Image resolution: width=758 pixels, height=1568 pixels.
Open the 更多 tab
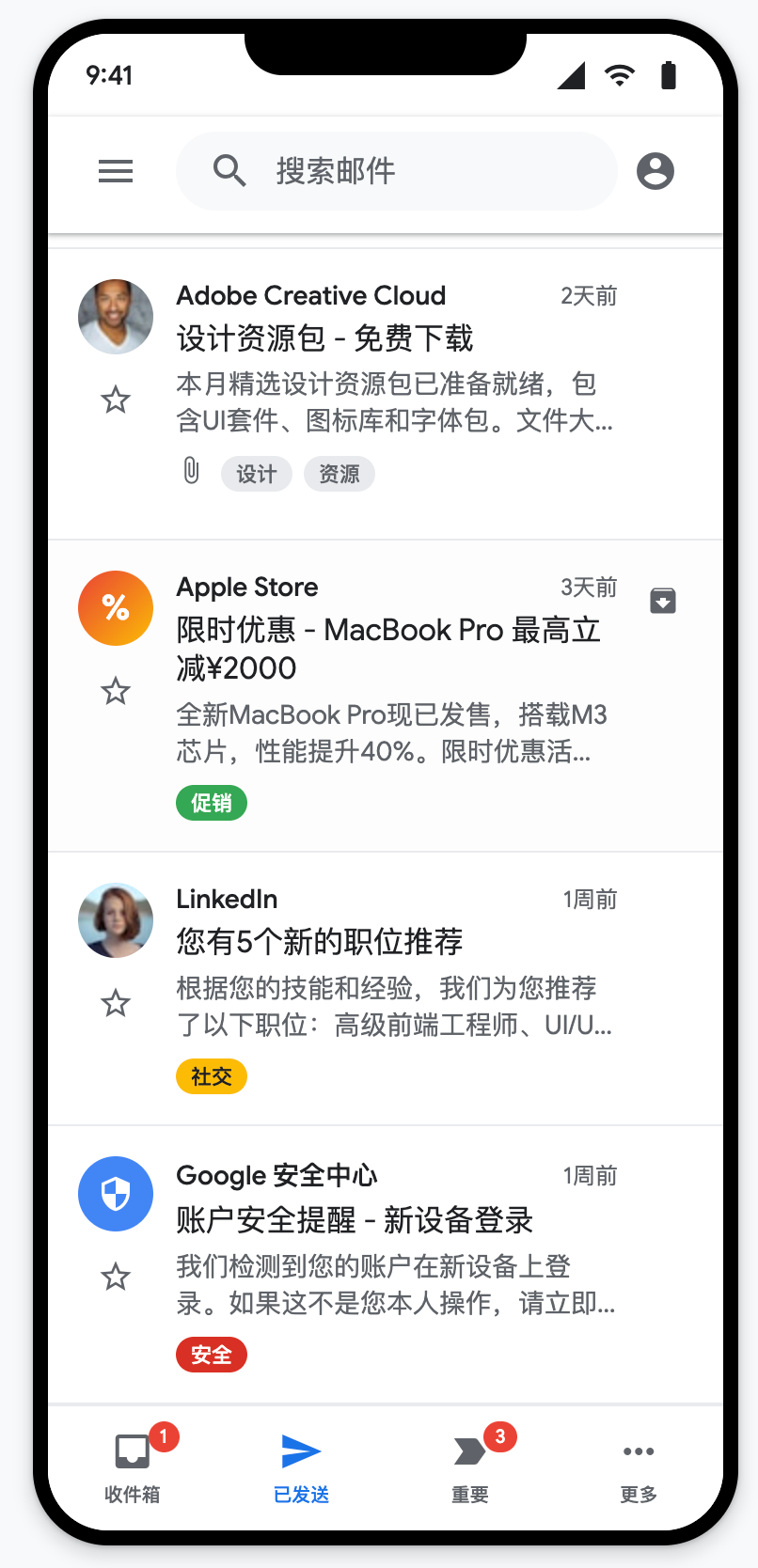click(638, 1465)
